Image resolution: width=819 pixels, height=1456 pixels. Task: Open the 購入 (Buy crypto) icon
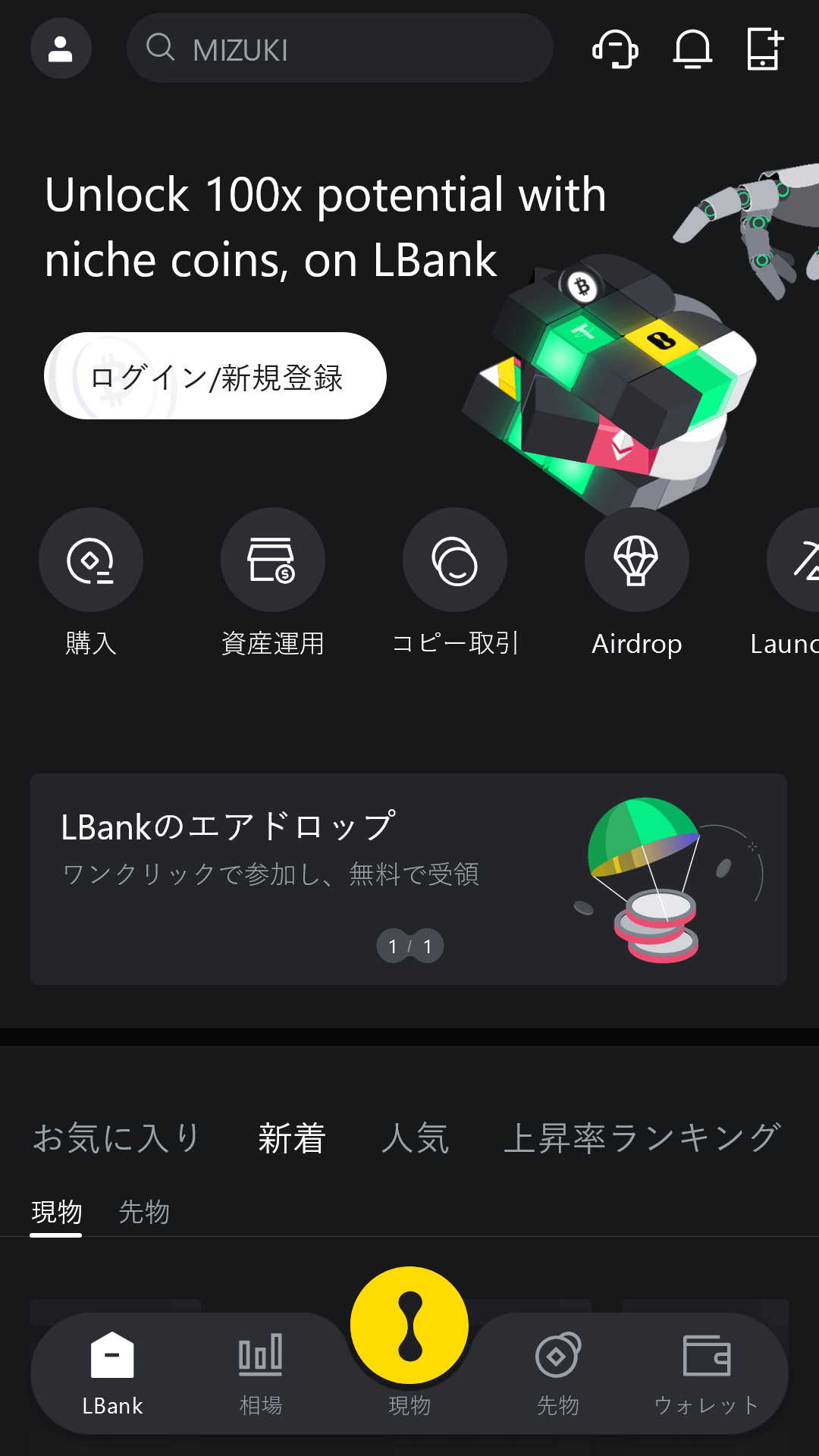(x=91, y=560)
